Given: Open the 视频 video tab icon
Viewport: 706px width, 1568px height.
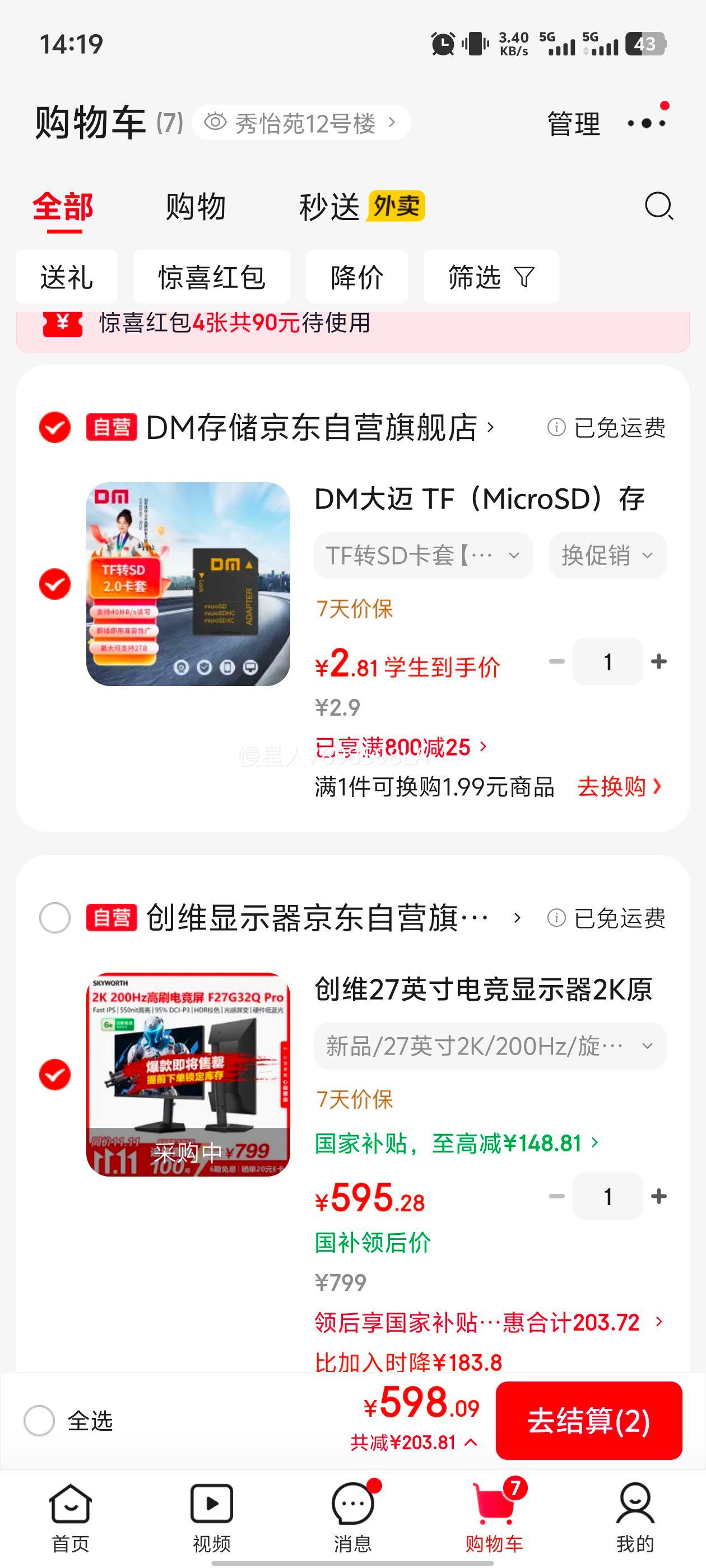Looking at the screenshot, I should coord(211,1502).
